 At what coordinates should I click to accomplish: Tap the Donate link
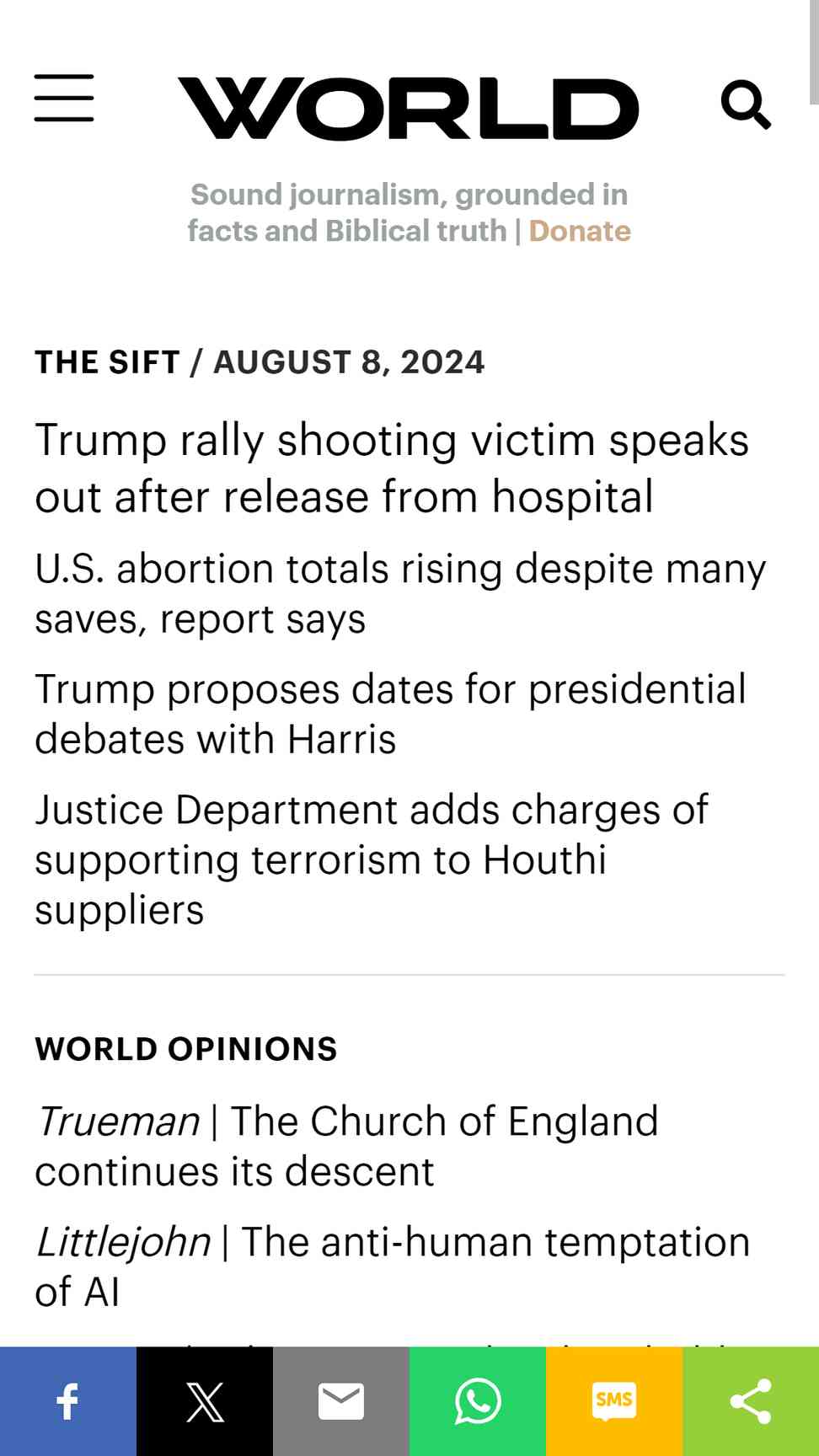(x=580, y=231)
